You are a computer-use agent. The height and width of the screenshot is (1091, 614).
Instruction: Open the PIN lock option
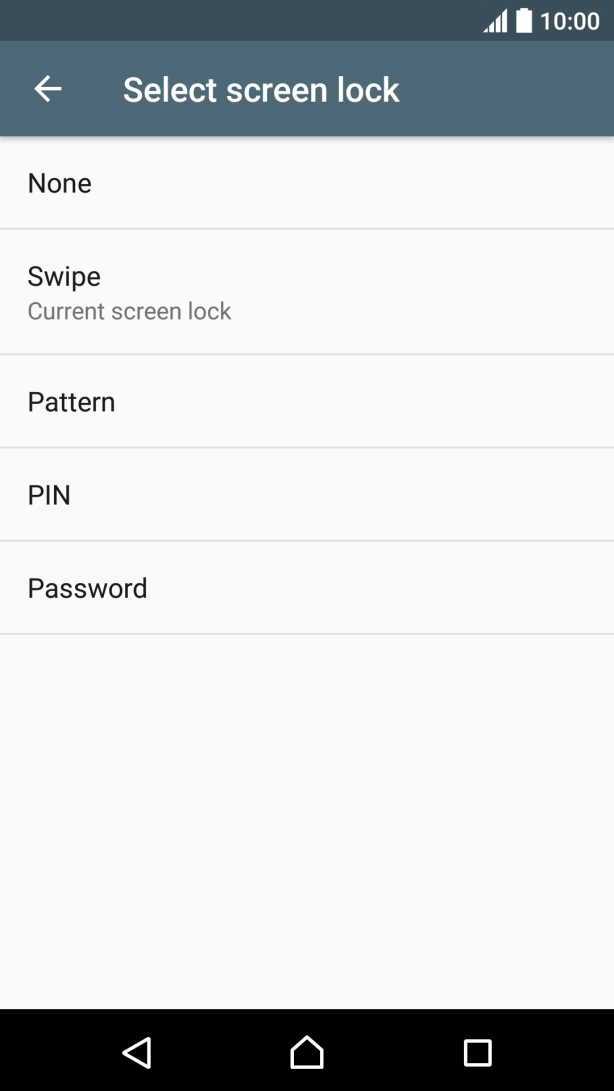pyautogui.click(x=307, y=495)
